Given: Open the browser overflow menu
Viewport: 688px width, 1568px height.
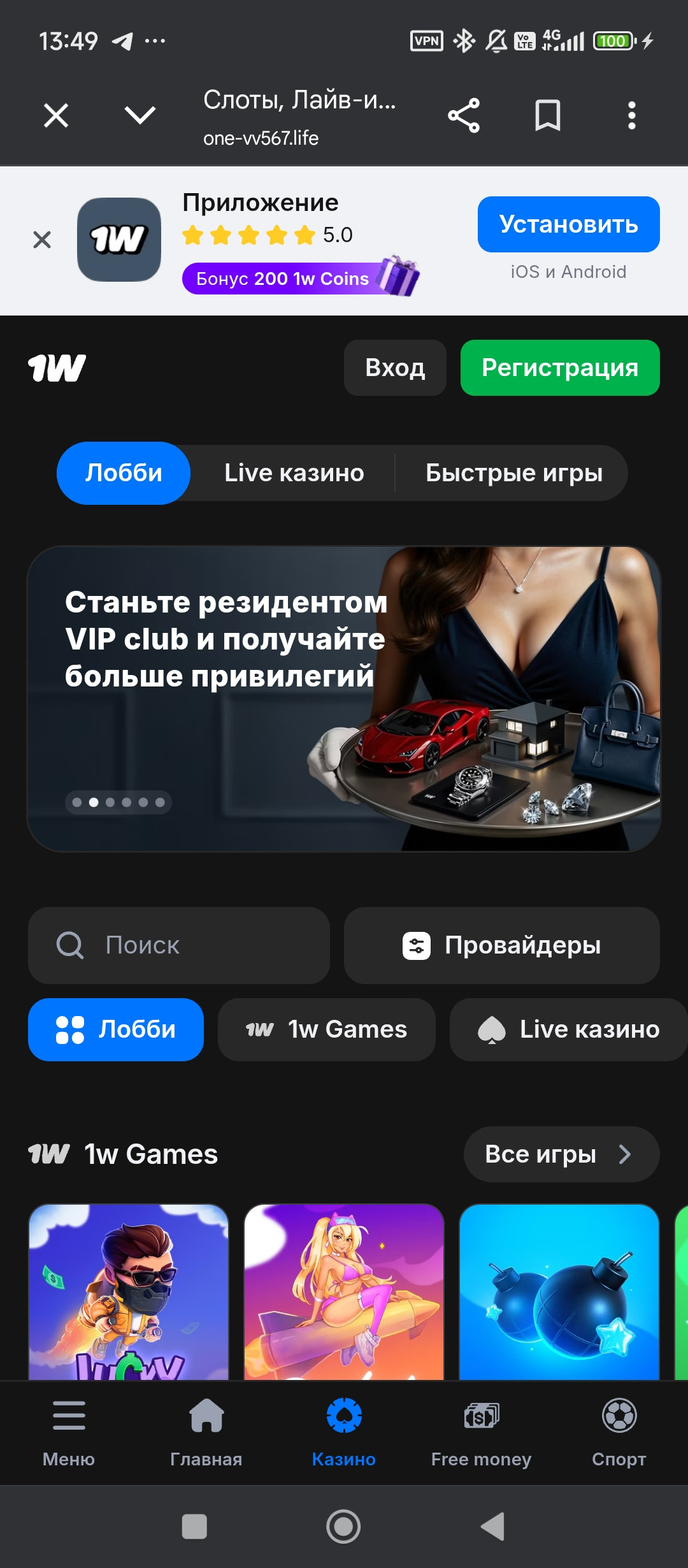Looking at the screenshot, I should 631,116.
